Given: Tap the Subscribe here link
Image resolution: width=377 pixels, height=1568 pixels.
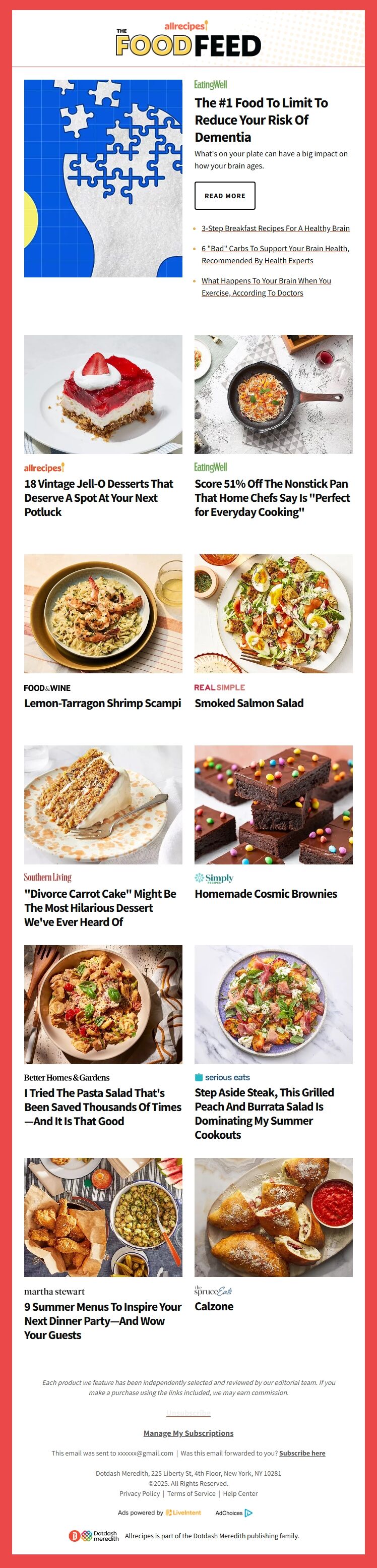Looking at the screenshot, I should (x=301, y=1453).
